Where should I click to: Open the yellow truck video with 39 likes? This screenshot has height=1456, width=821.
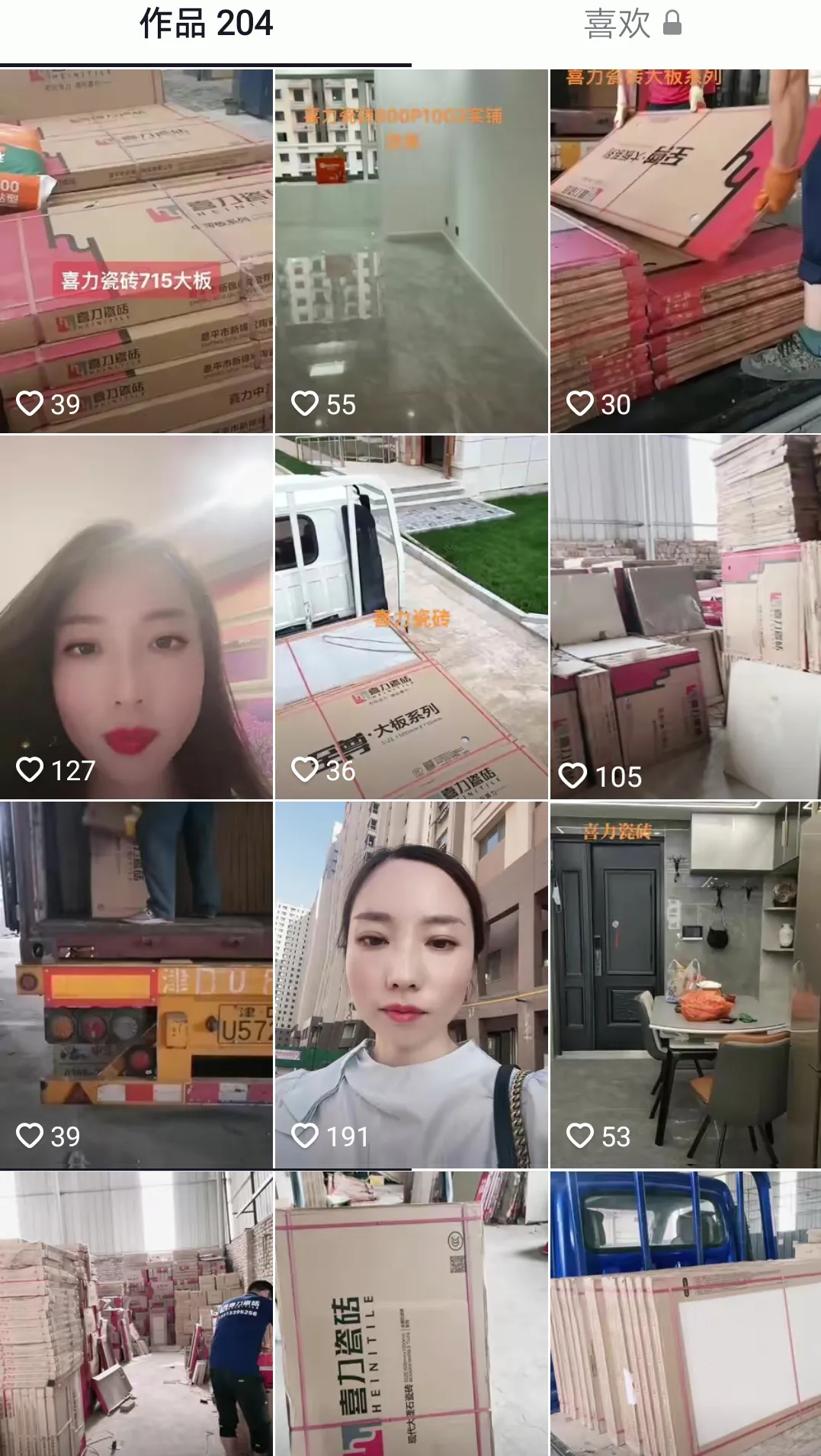pos(136,984)
